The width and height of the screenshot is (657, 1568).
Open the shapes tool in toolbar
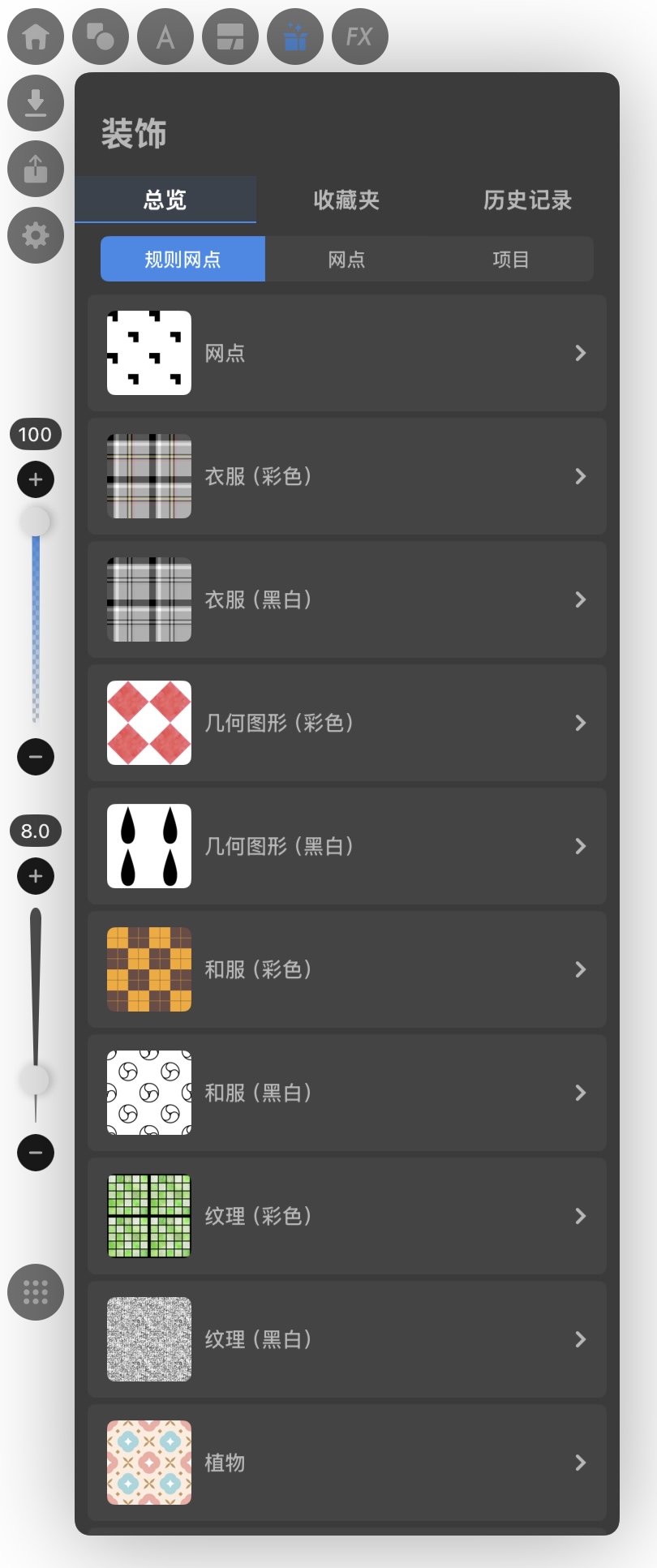pos(101,37)
